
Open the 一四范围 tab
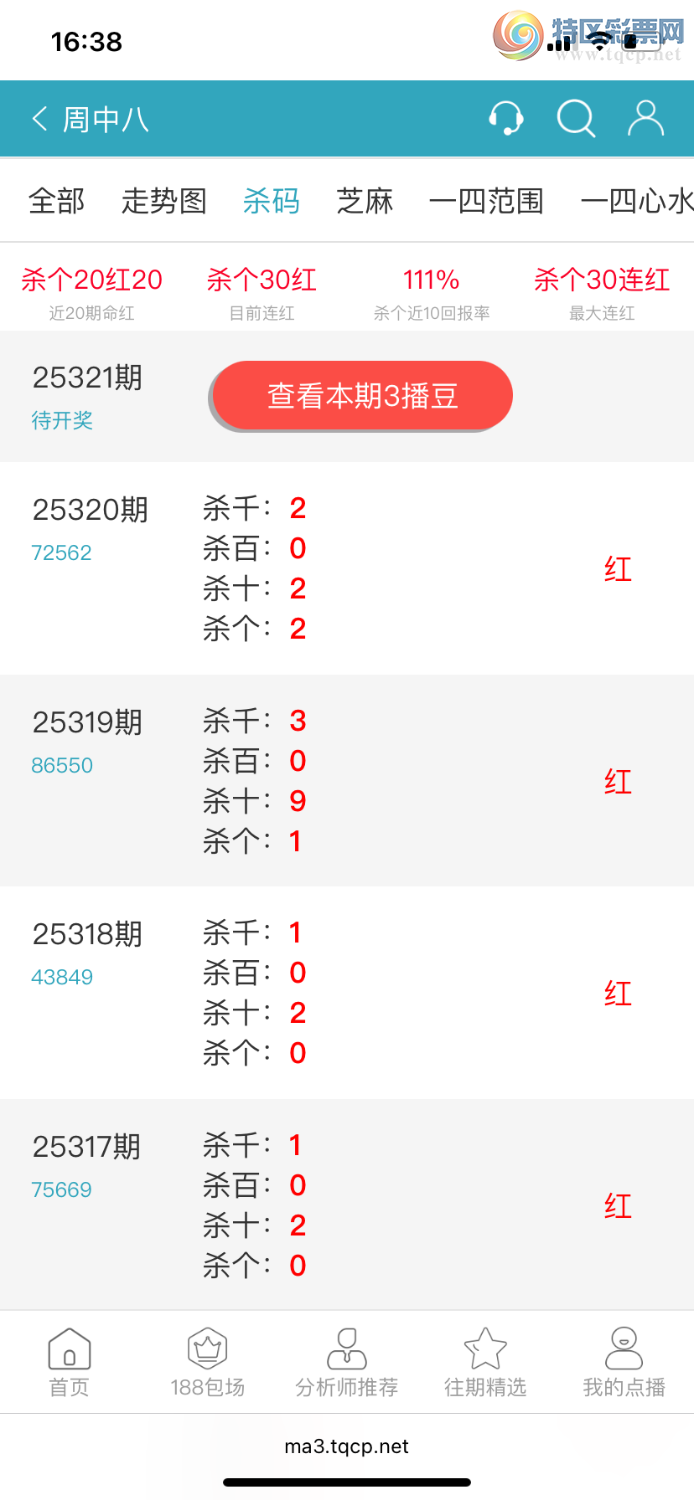pyautogui.click(x=486, y=201)
